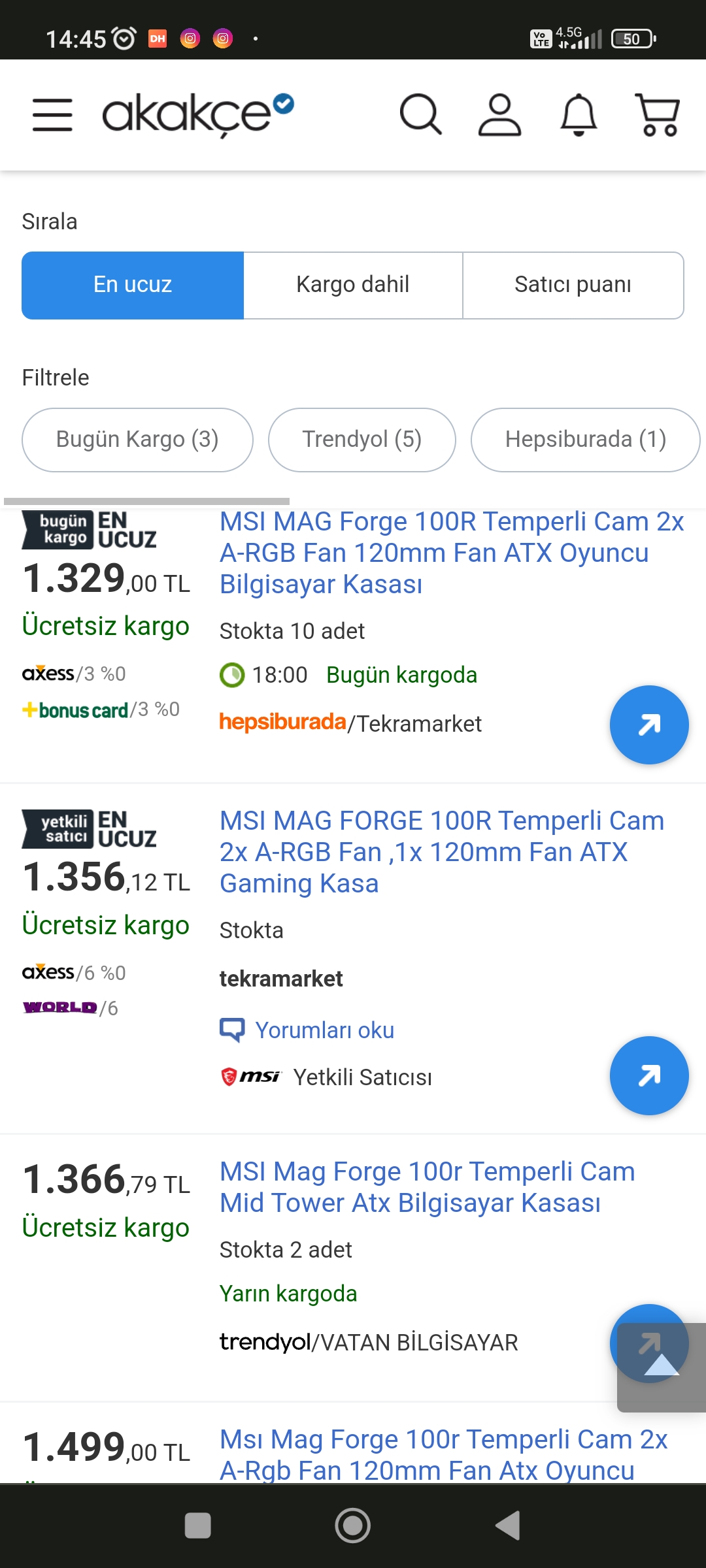This screenshot has height=1568, width=706.
Task: Apply the Trendyol (5) filter chip
Action: (x=362, y=440)
